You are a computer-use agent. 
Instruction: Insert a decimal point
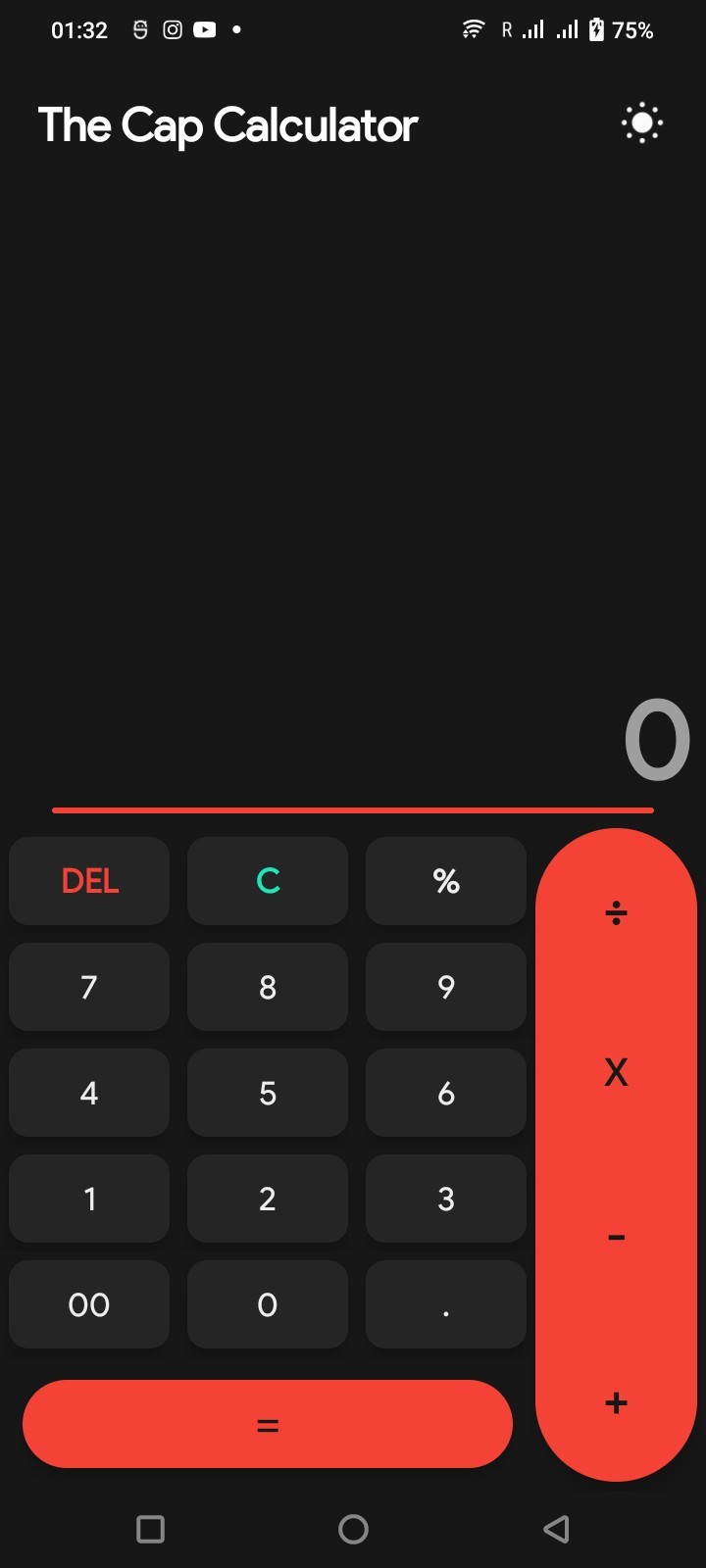pyautogui.click(x=446, y=1304)
